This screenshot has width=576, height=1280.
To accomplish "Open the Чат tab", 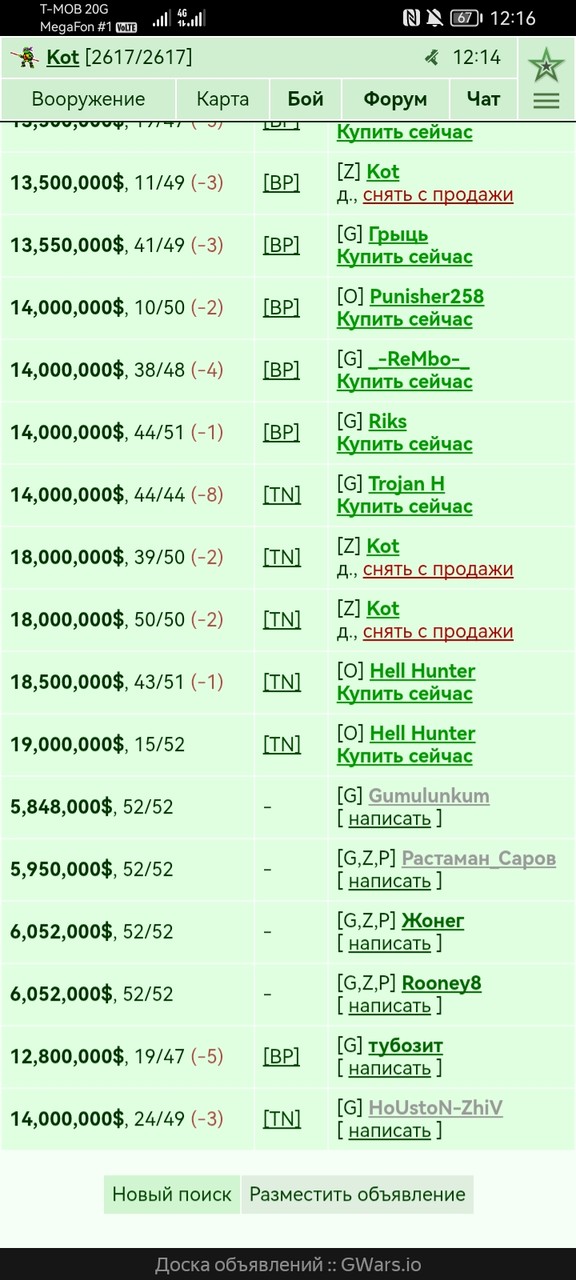I will (x=483, y=99).
